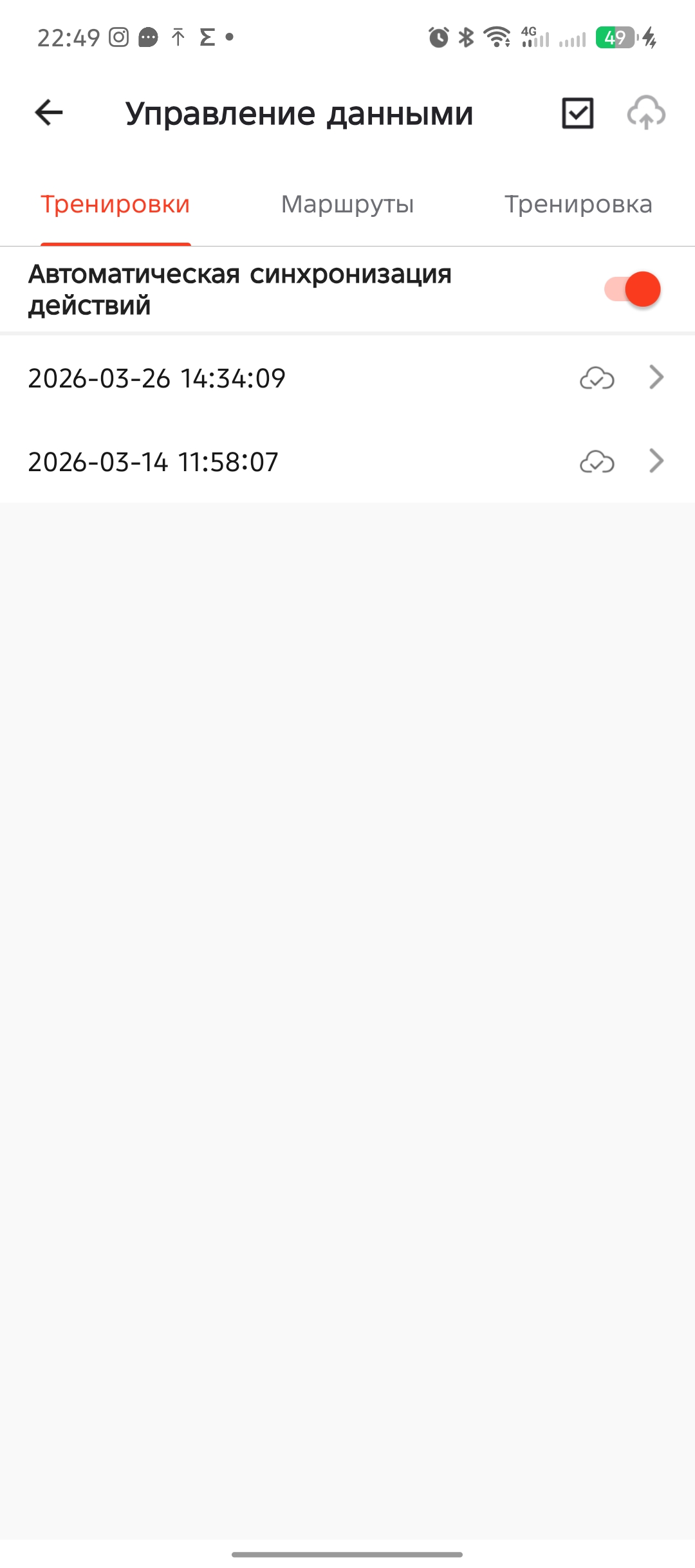This screenshot has height=1568, width=695.
Task: Select the Тренировки tab
Action: point(116,204)
